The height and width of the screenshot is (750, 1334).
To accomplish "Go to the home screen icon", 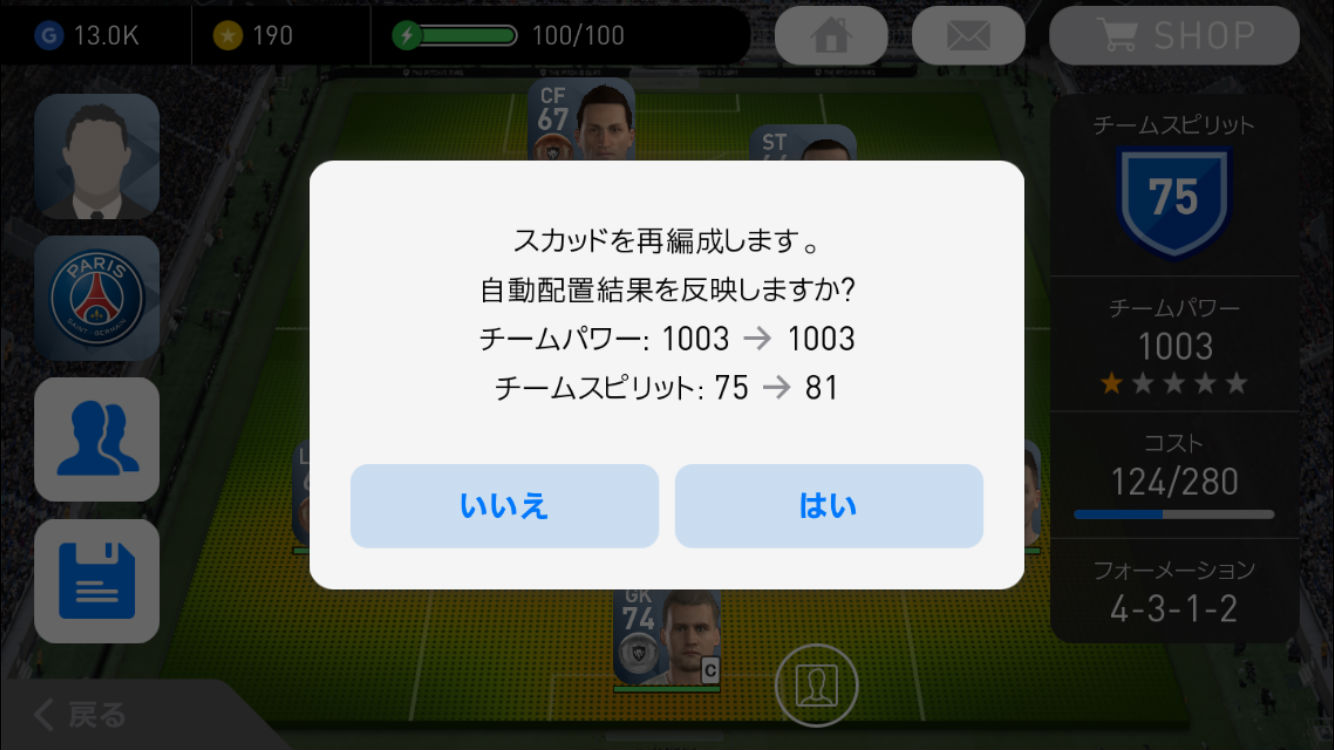I will [x=831, y=36].
